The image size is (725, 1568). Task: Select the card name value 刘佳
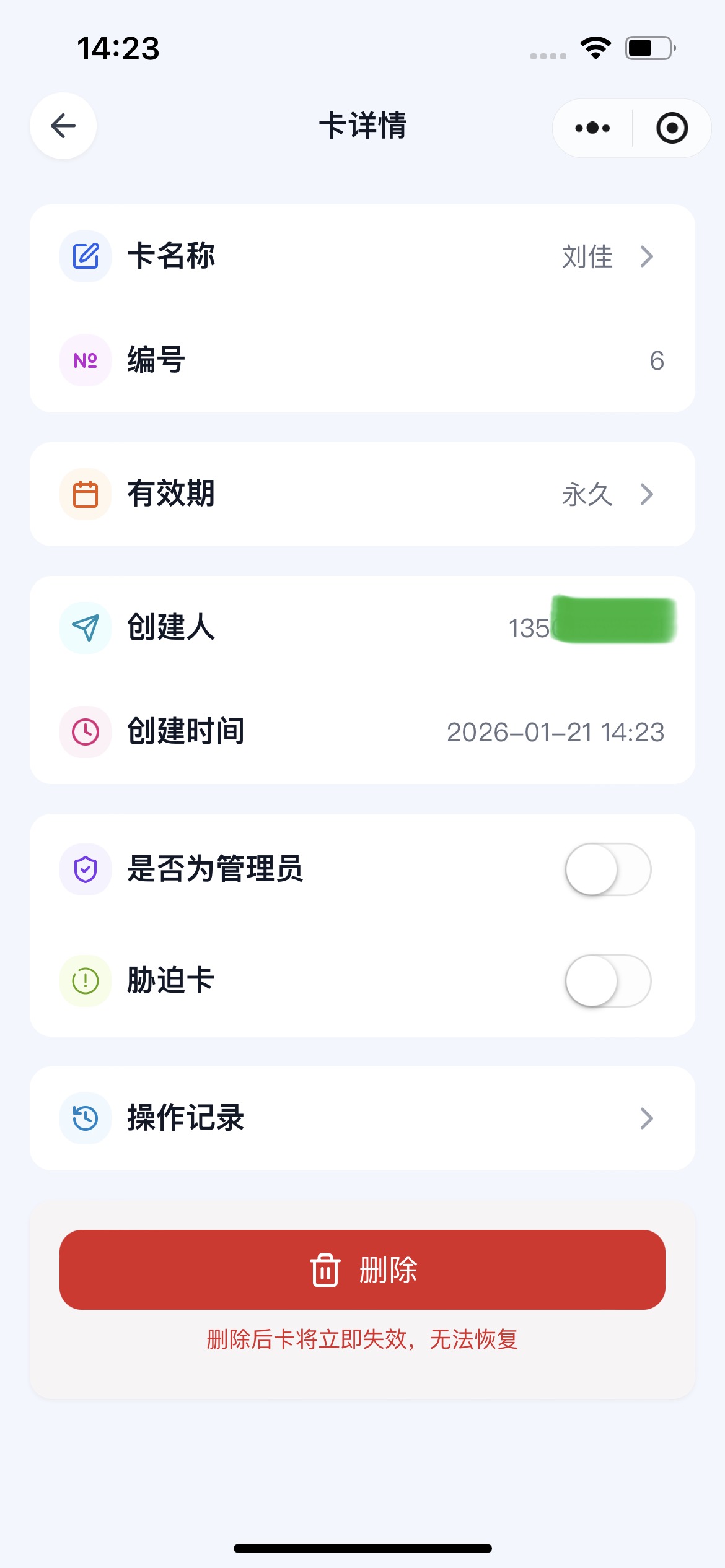[586, 256]
